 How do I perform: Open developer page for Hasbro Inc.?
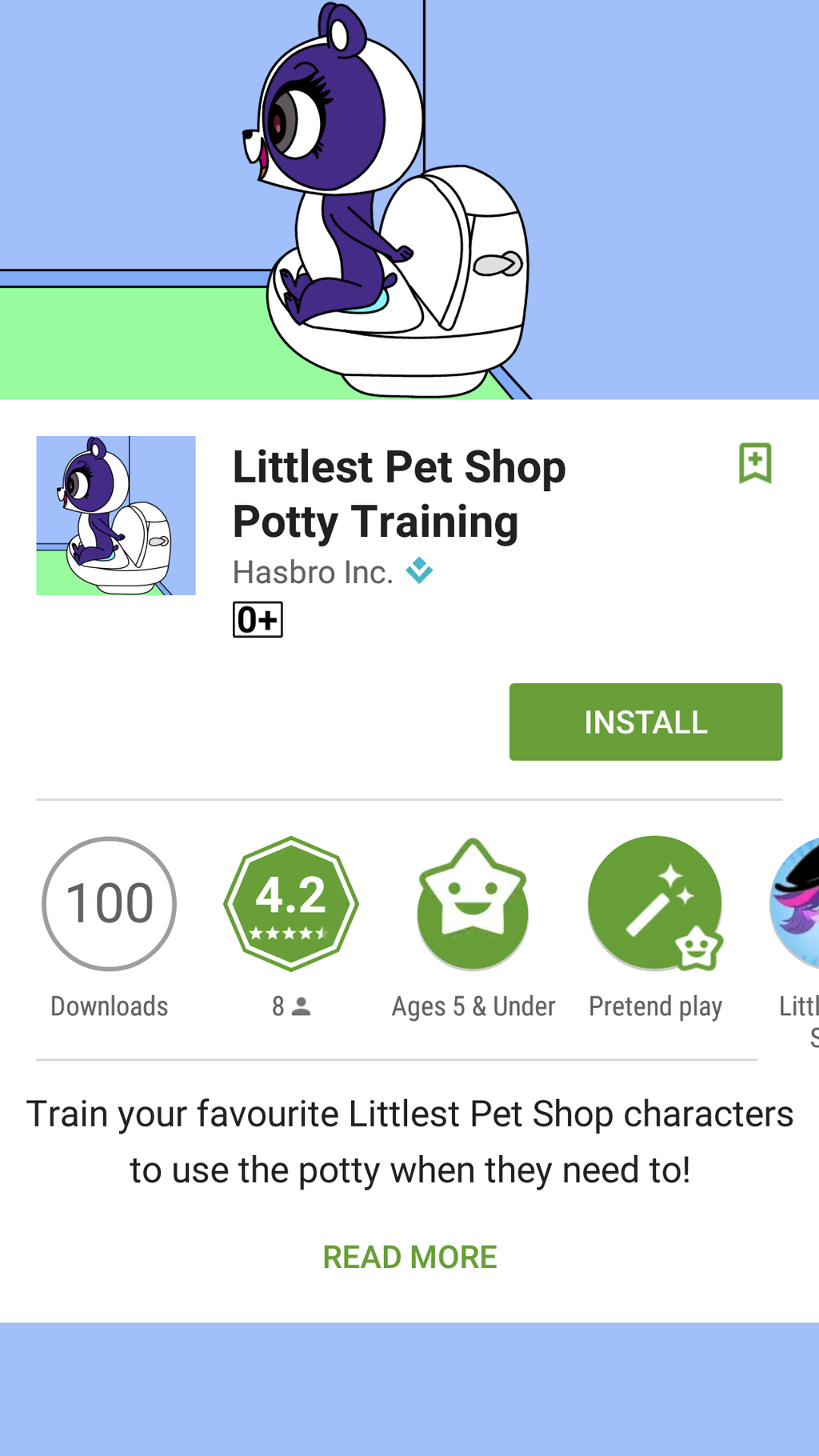pyautogui.click(x=313, y=572)
